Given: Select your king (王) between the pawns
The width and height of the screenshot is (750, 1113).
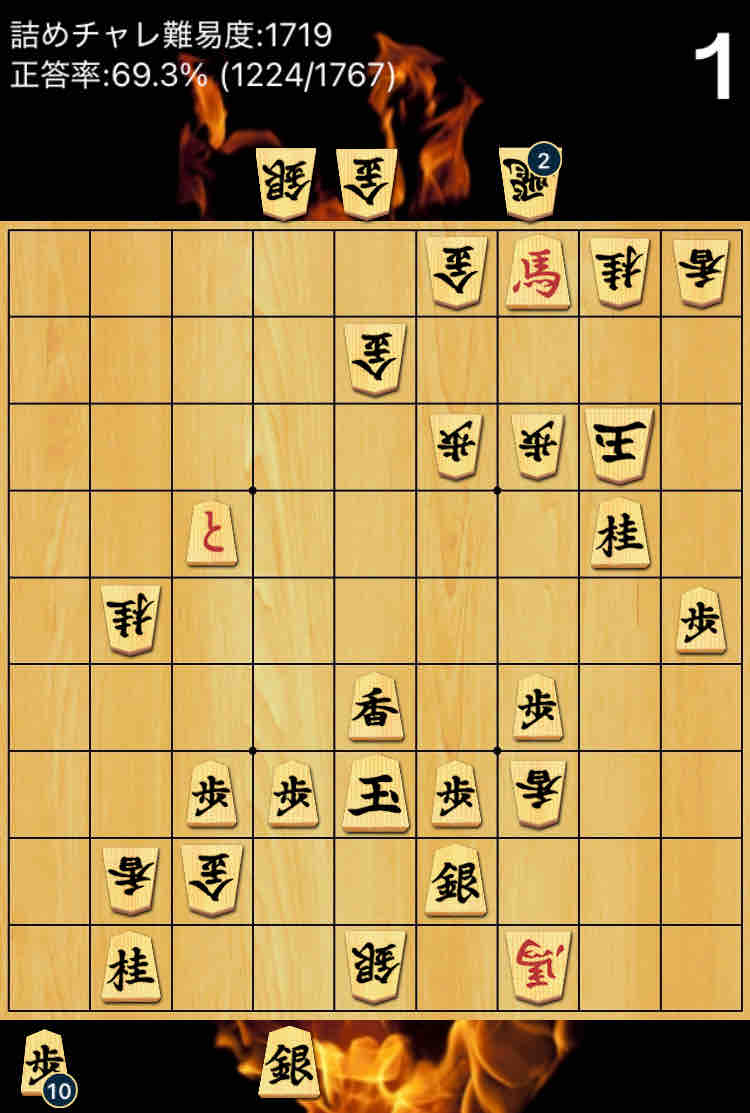Looking at the screenshot, I should tap(375, 795).
